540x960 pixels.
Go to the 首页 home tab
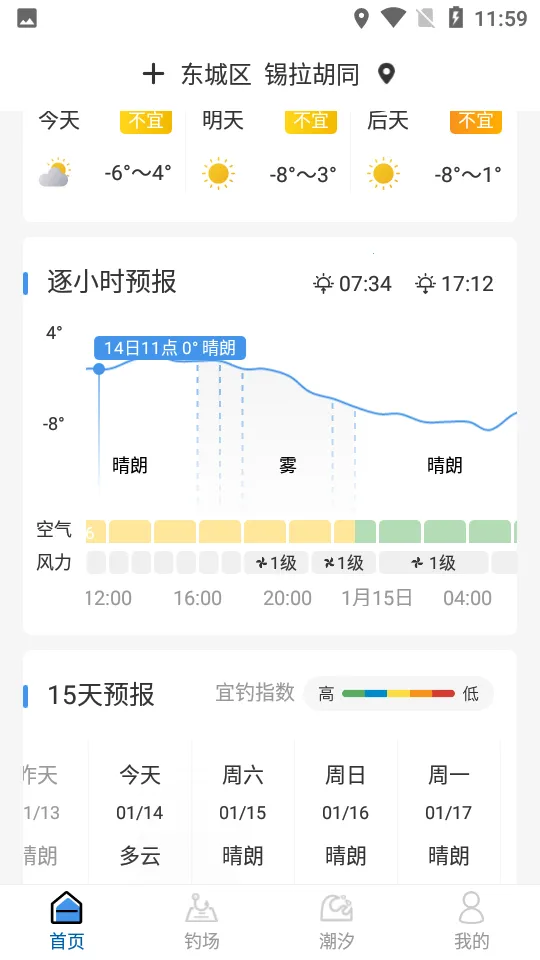click(x=67, y=921)
